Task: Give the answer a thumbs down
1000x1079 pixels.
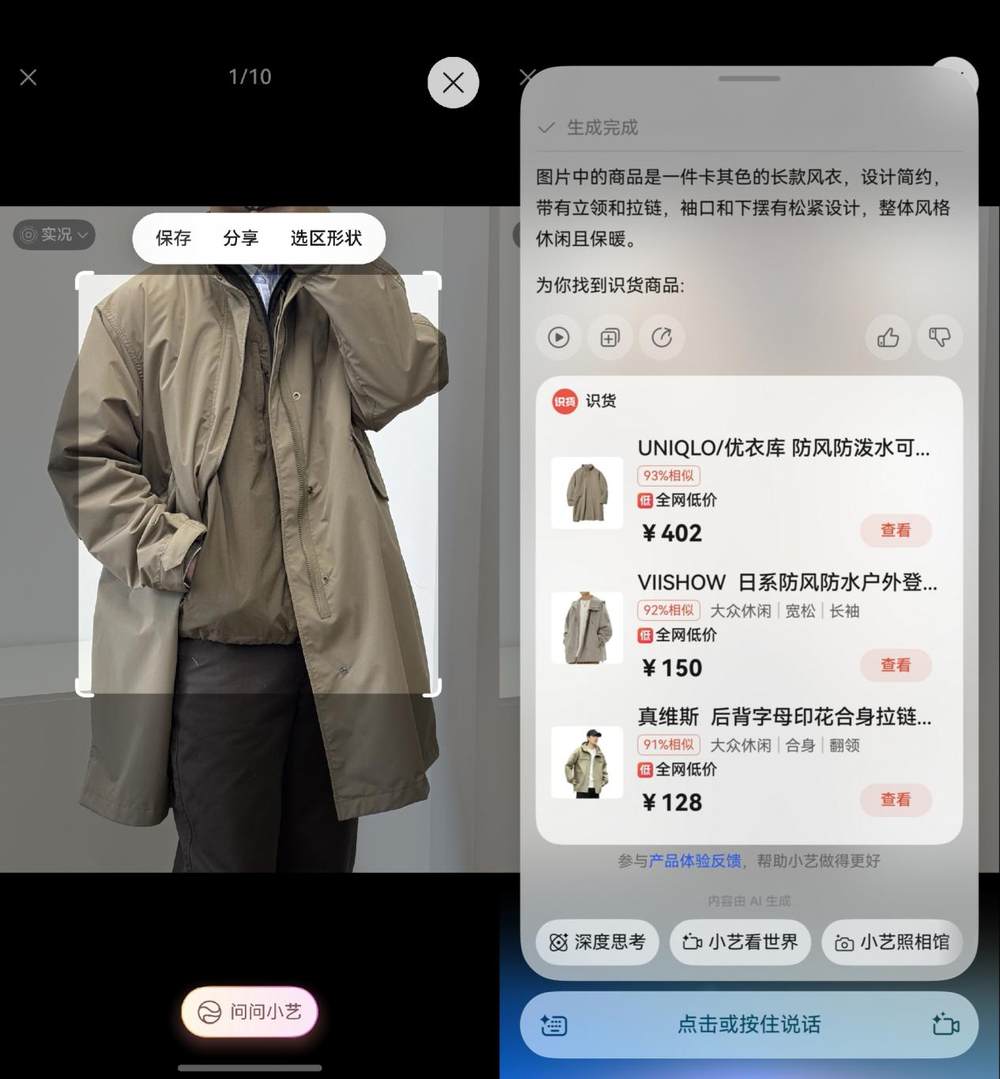Action: pyautogui.click(x=939, y=338)
